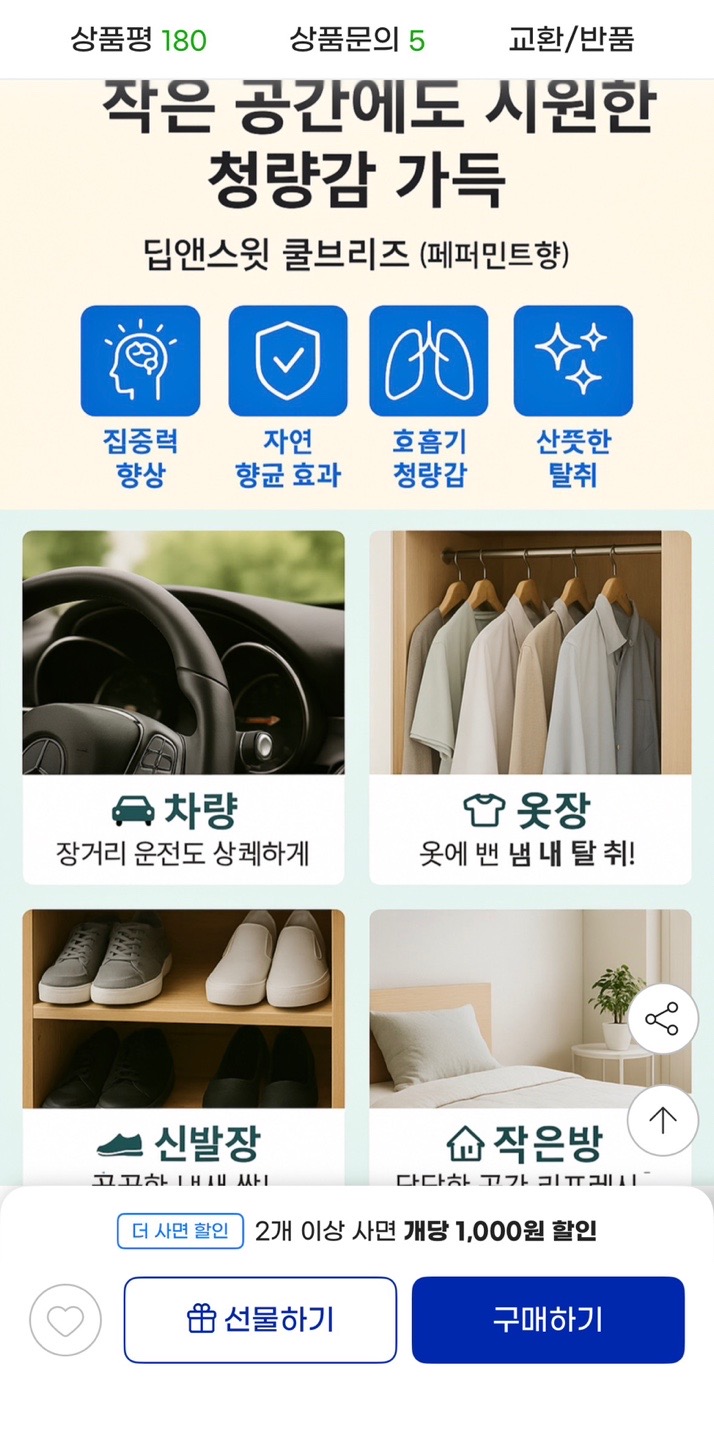
Task: Jump back to top with arrow button
Action: pyautogui.click(x=662, y=1120)
